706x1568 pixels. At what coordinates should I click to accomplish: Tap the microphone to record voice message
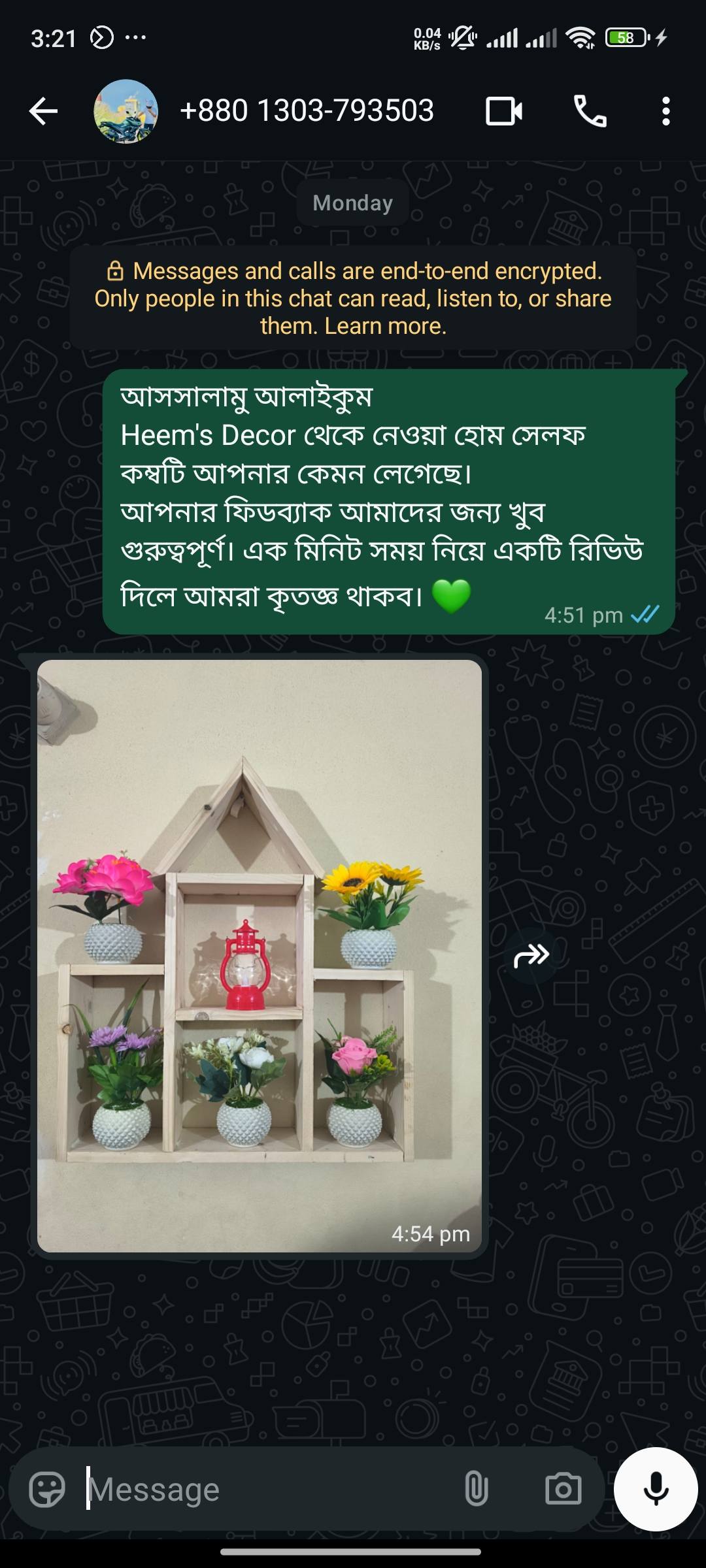click(x=656, y=1489)
